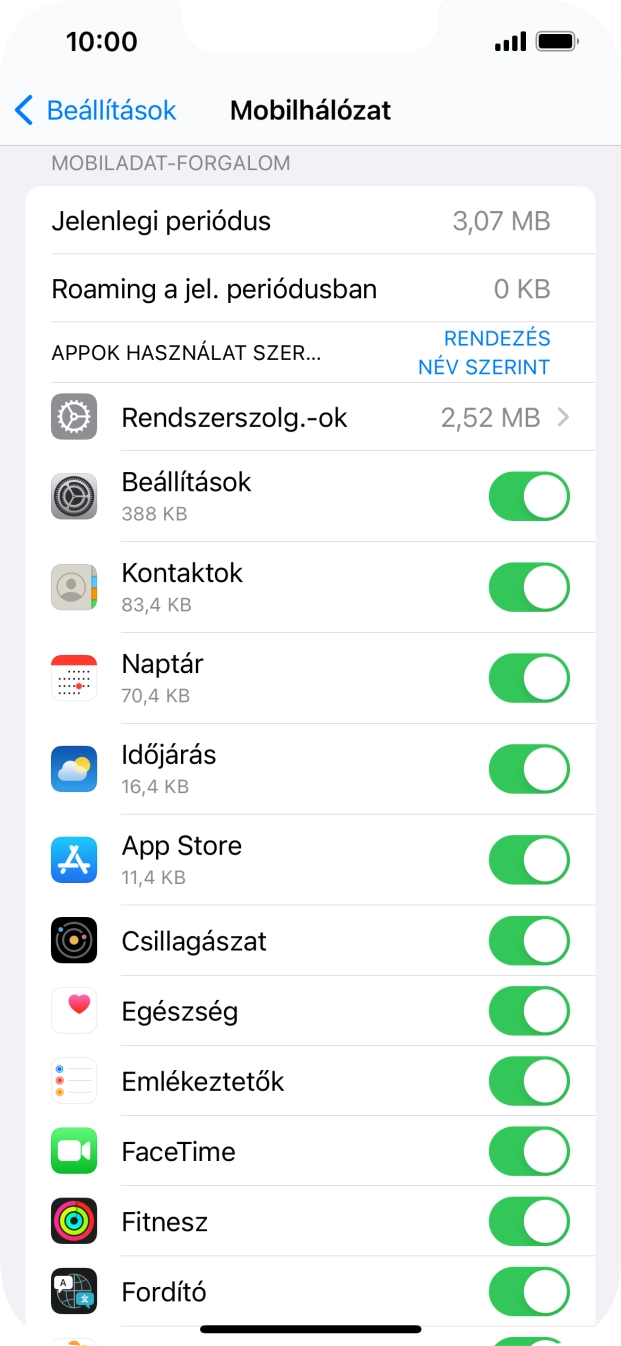Screen dimensions: 621x1346
Task: Turn off Egészség mobile data
Action: [x=529, y=1011]
